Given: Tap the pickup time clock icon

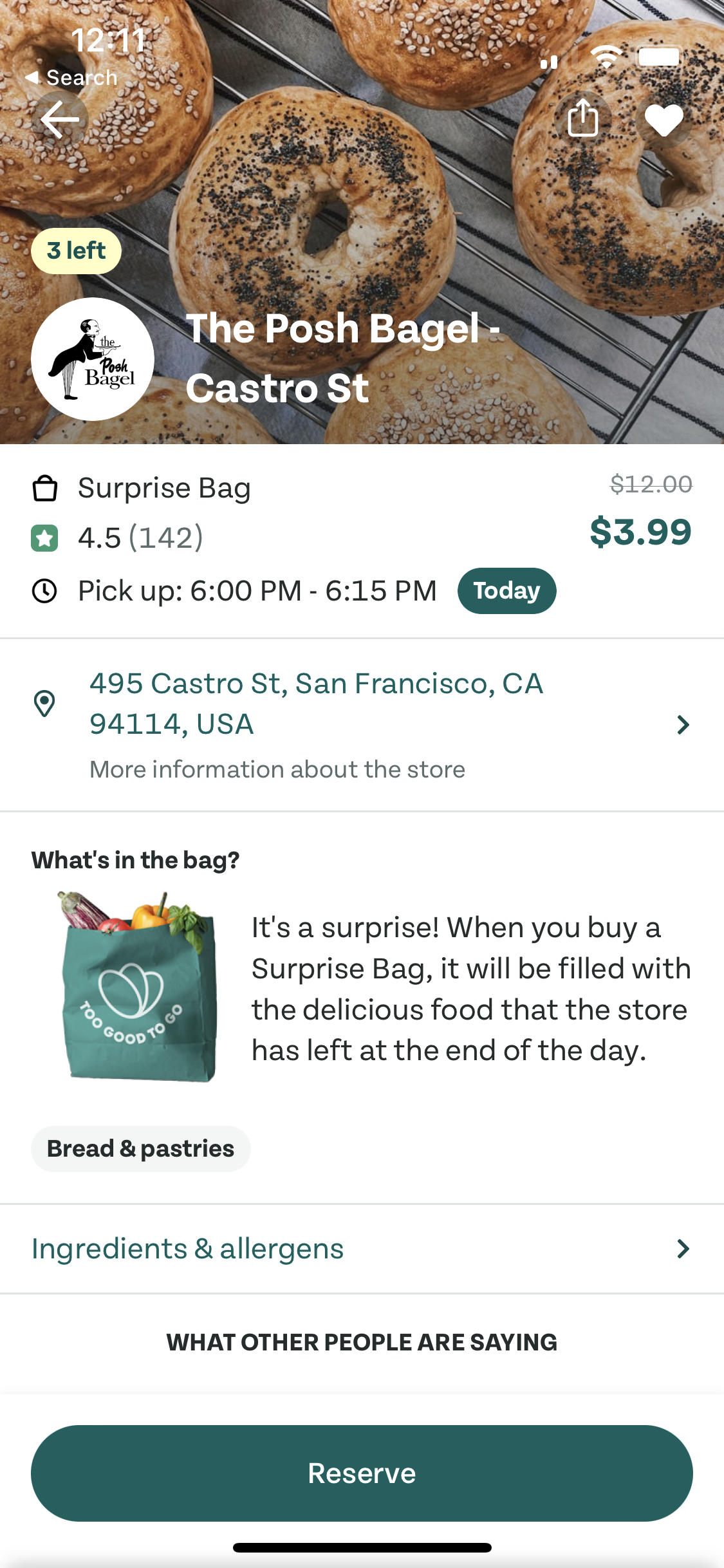Looking at the screenshot, I should coord(43,590).
